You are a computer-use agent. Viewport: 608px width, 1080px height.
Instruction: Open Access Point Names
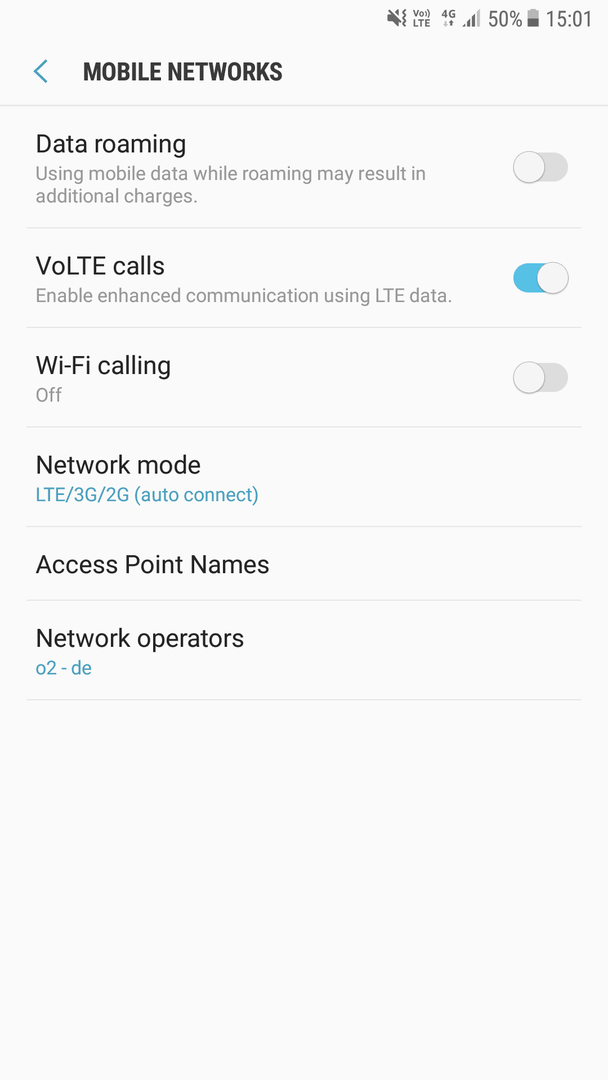click(x=304, y=564)
